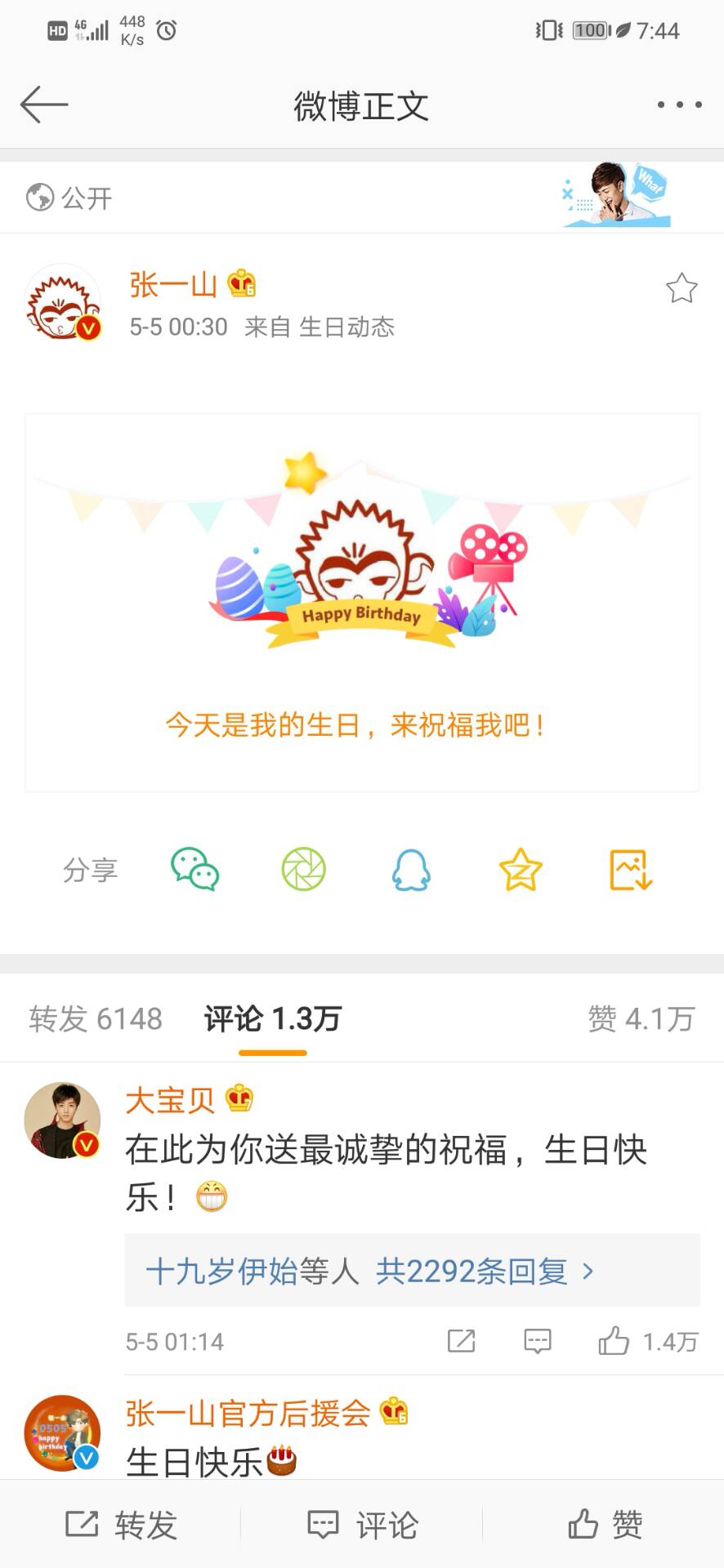This screenshot has height=1568, width=724.
Task: Repost 大宝贝's comment
Action: [461, 1342]
